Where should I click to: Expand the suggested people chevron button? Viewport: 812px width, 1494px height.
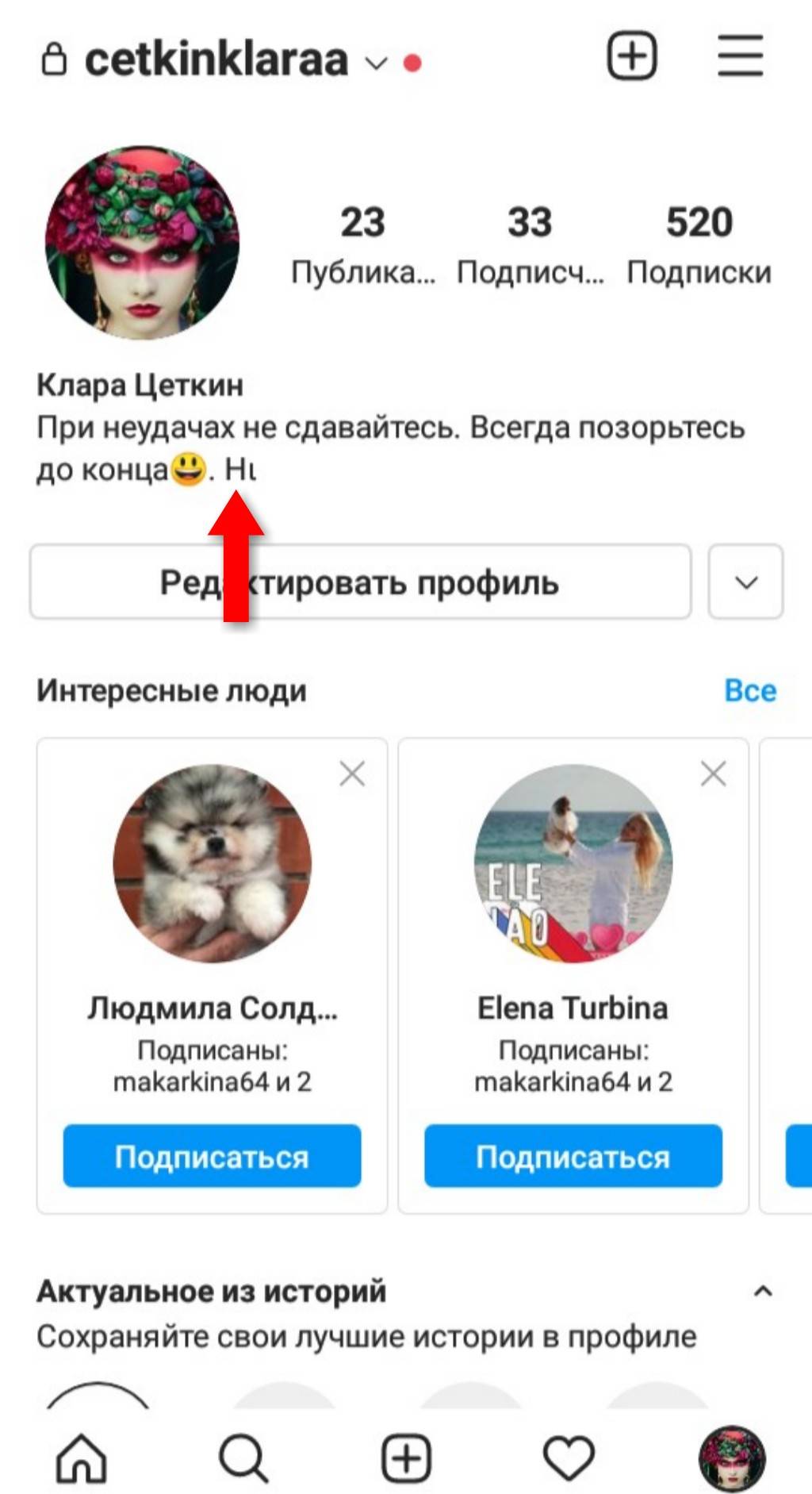click(x=745, y=582)
